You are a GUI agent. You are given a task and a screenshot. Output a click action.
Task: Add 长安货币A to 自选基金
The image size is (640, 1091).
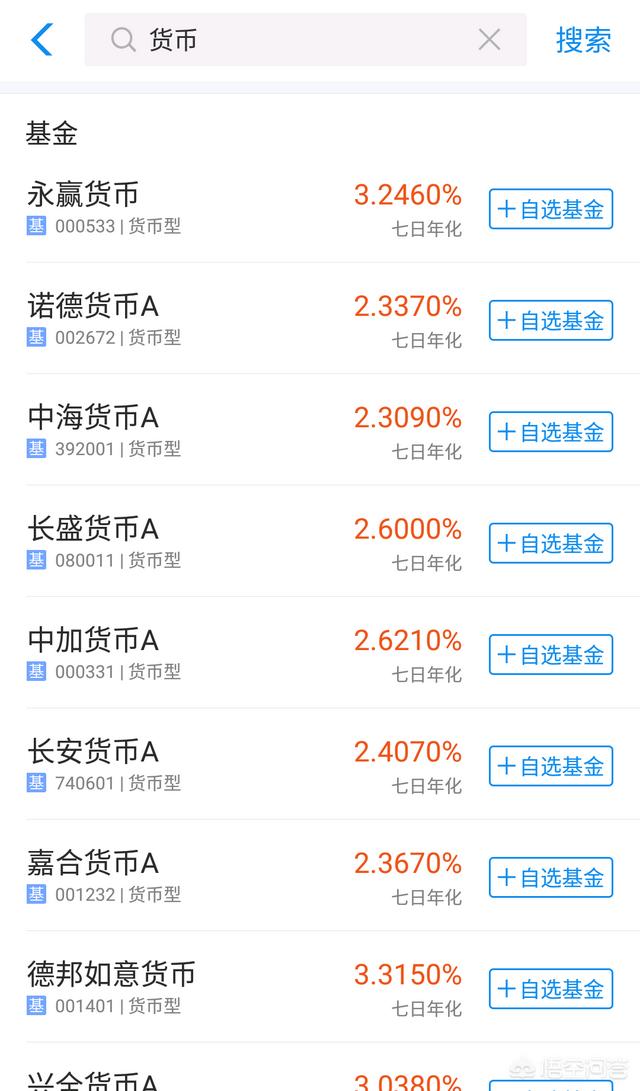pyautogui.click(x=550, y=765)
